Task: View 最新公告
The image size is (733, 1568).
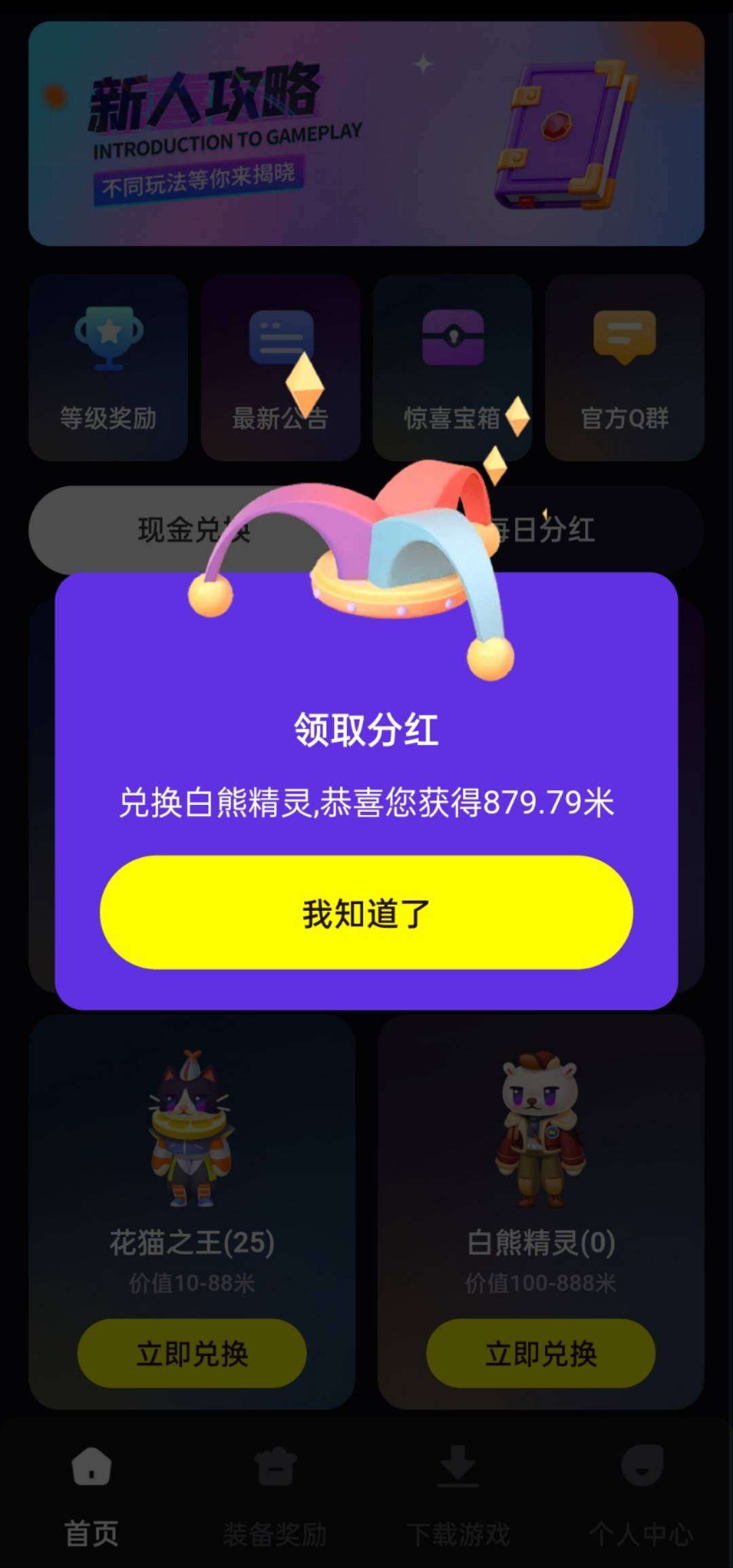Action: 280,367
